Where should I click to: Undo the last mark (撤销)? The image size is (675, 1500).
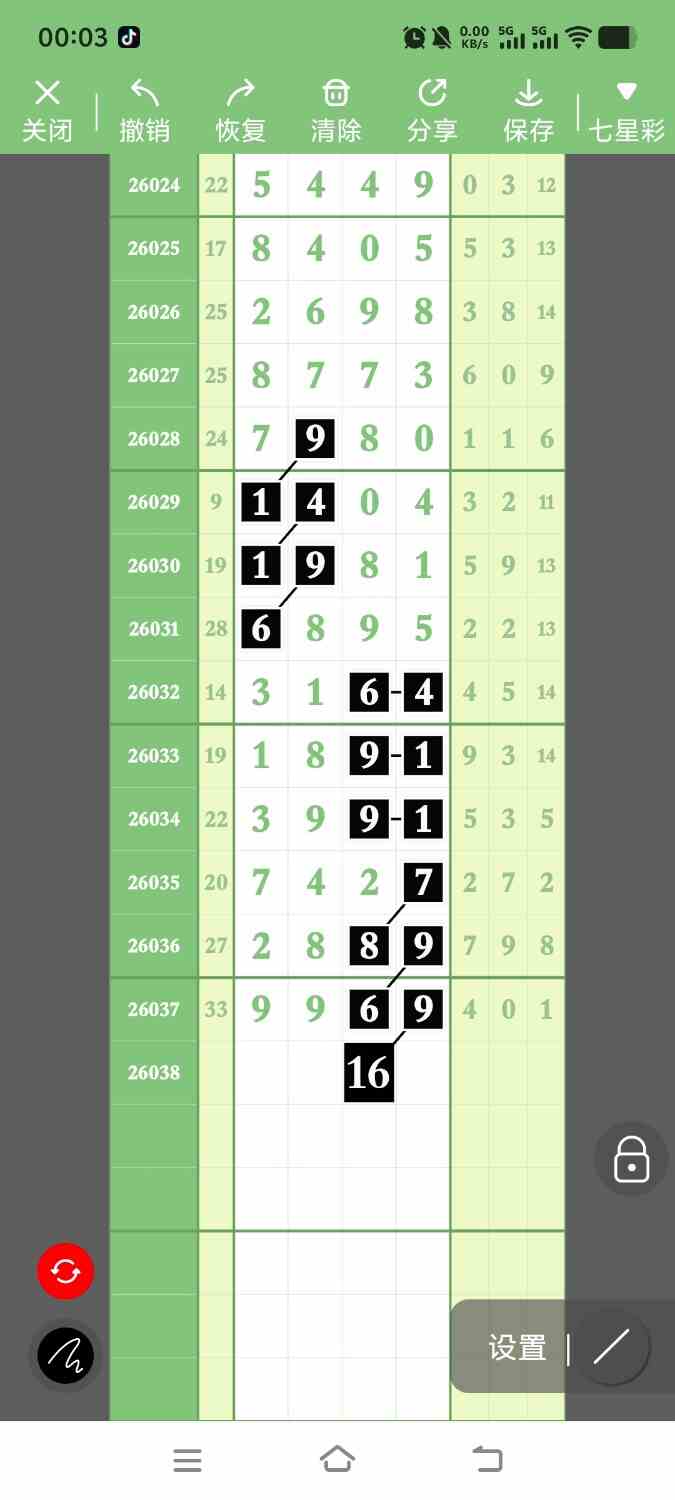(144, 111)
